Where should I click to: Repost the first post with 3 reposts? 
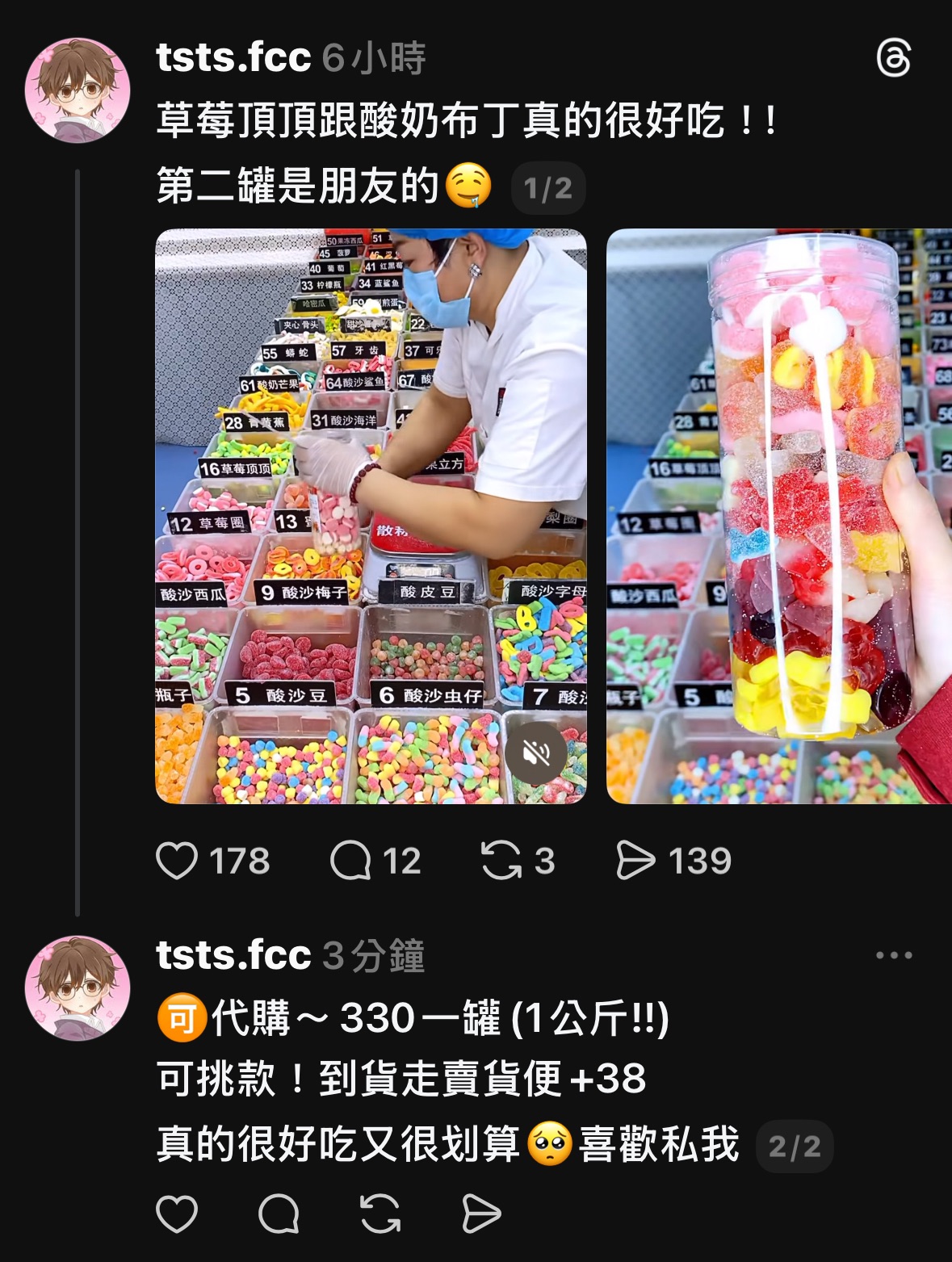pyautogui.click(x=501, y=861)
